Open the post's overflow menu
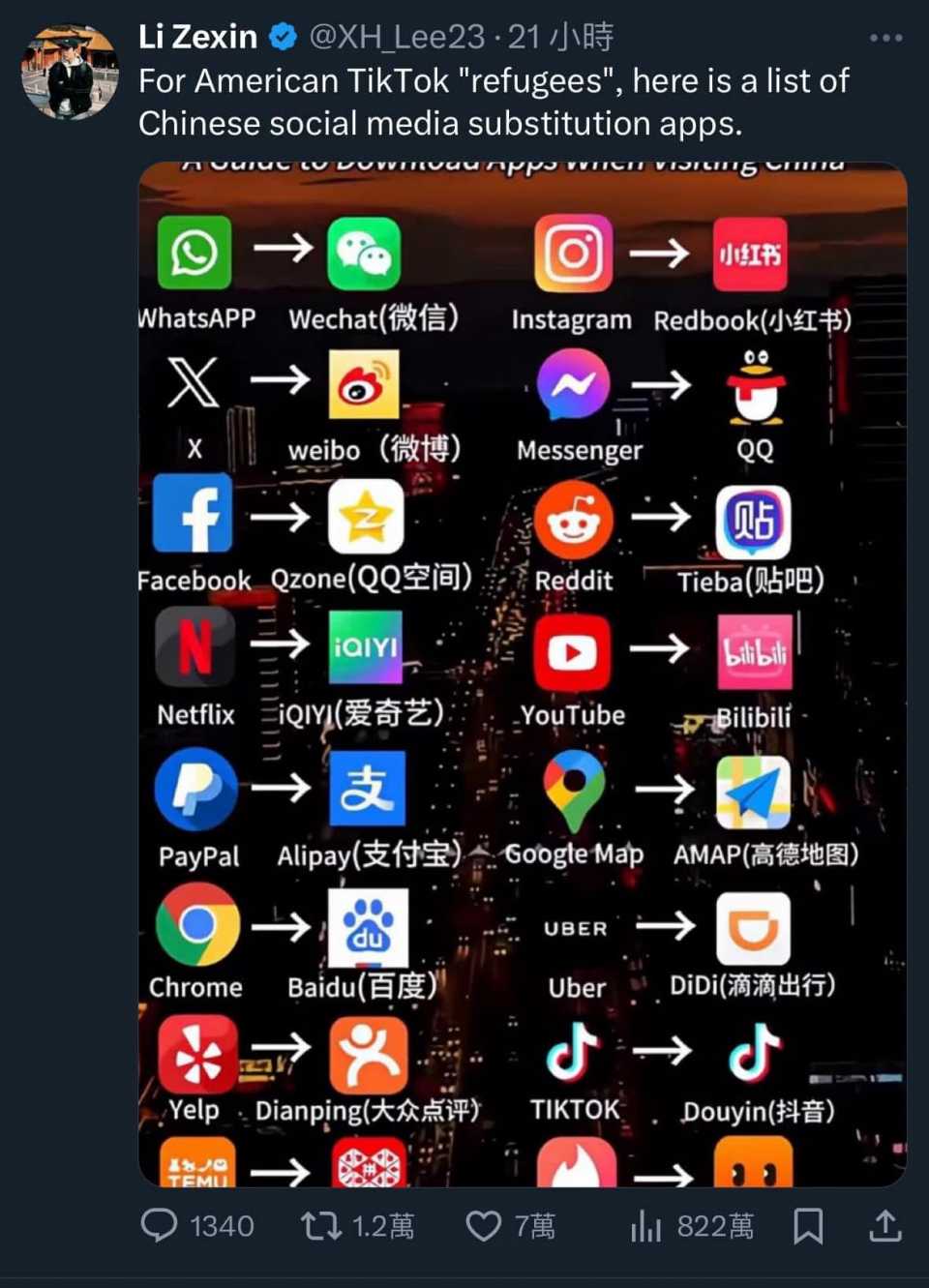Image resolution: width=929 pixels, height=1288 pixels. 885,38
